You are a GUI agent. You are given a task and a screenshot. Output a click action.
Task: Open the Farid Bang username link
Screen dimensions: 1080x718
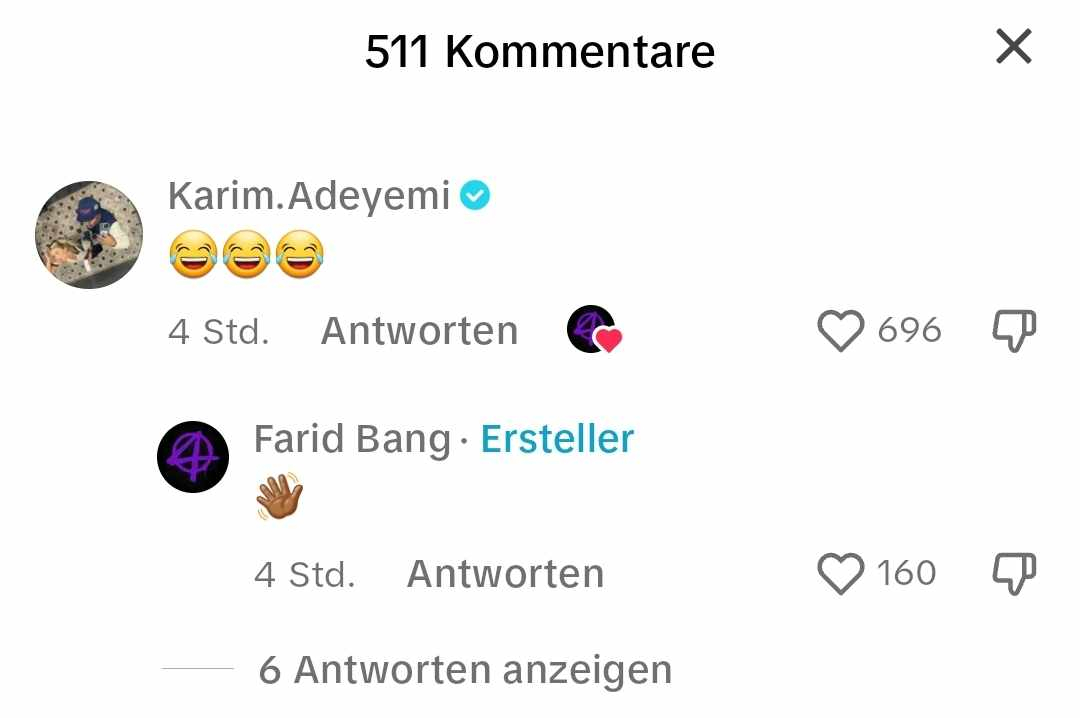(x=352, y=439)
